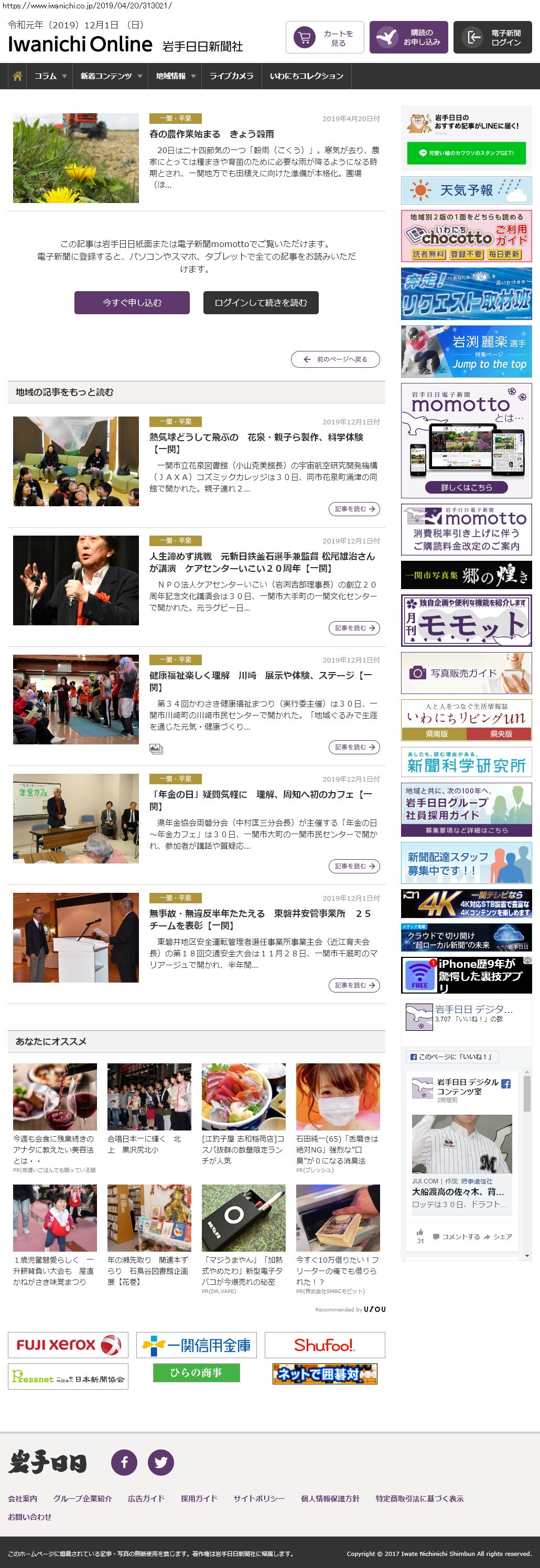Open the ライブカメラ nav item

(231, 76)
